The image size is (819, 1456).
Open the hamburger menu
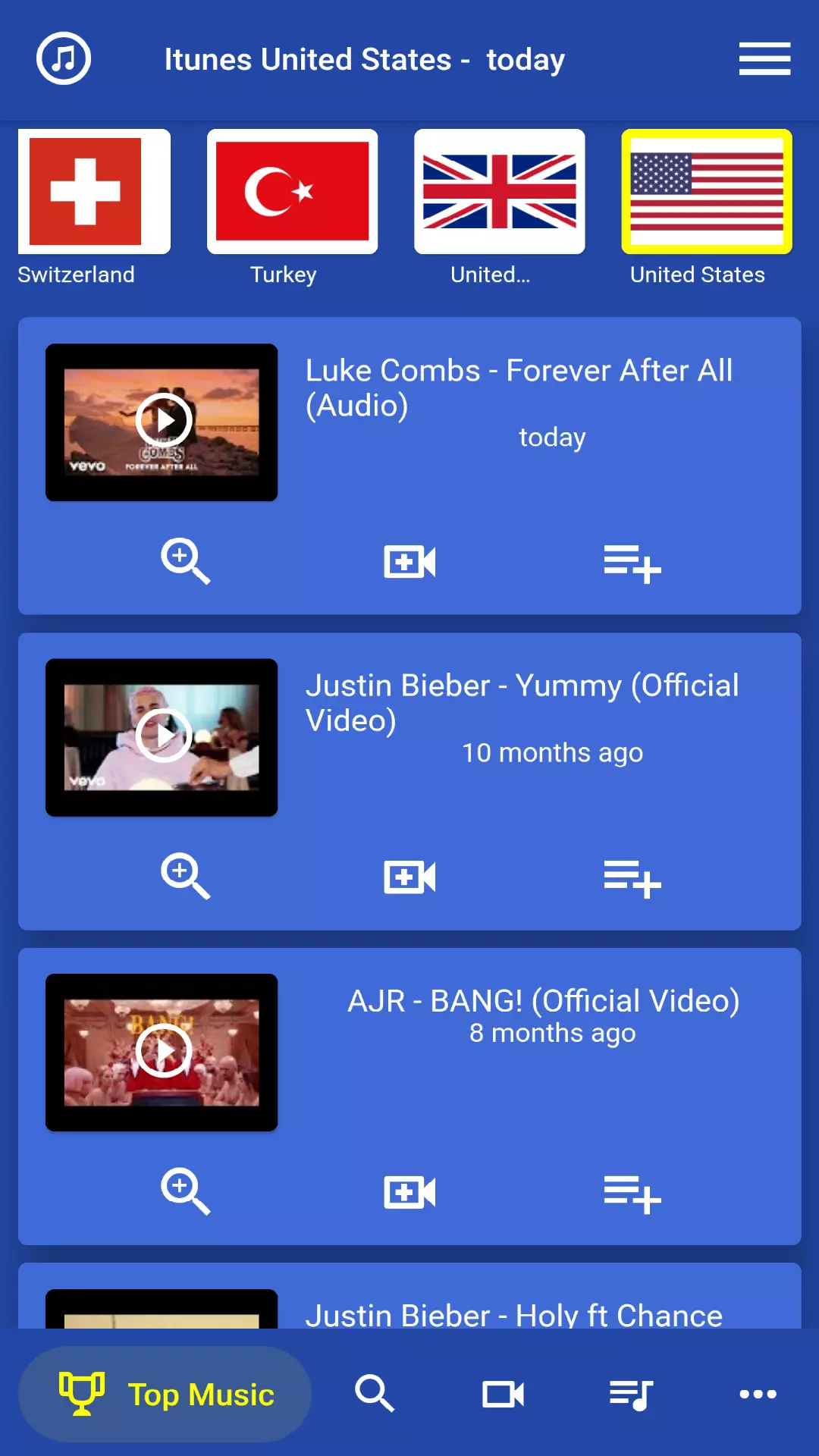764,59
